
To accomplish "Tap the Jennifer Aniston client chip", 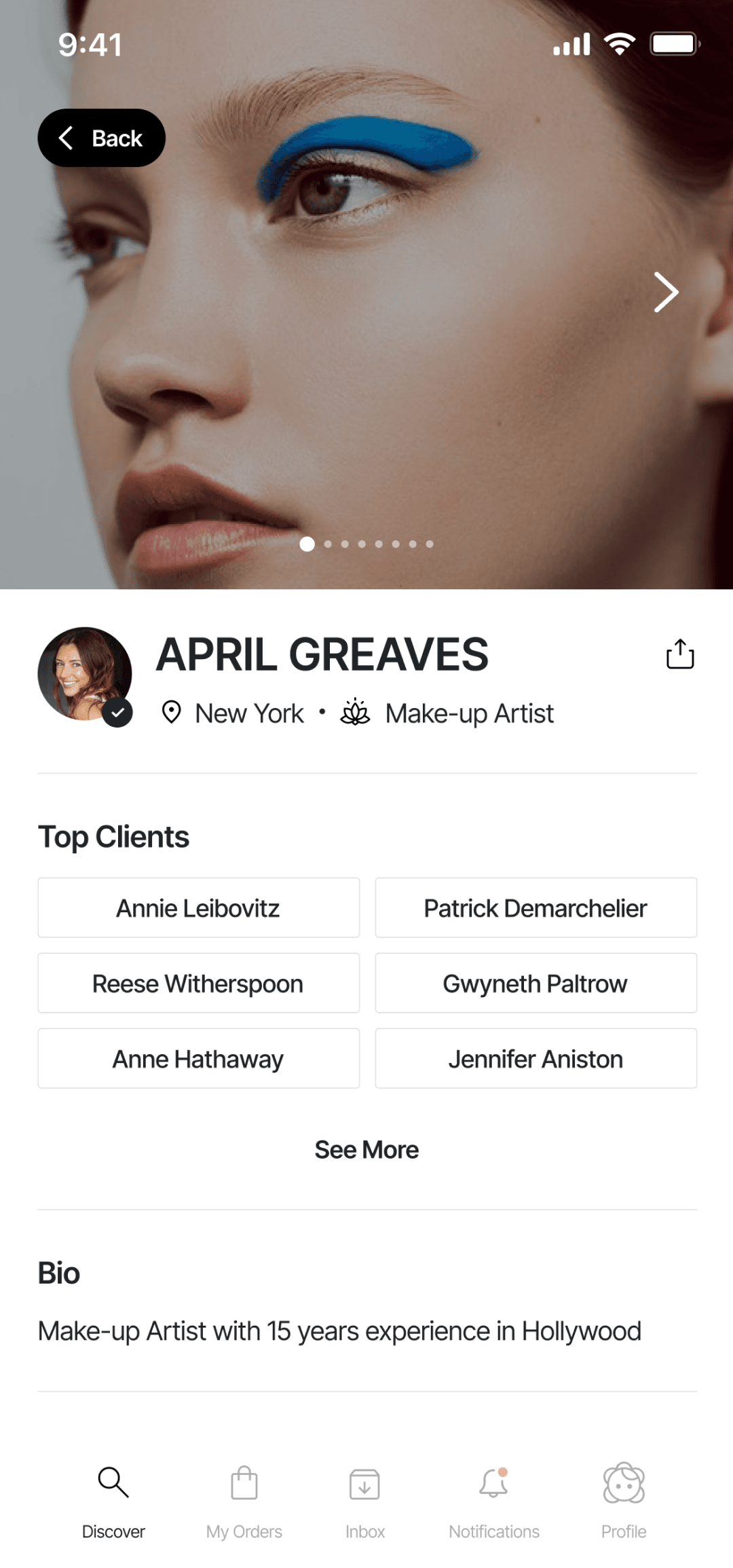I will click(x=535, y=1058).
